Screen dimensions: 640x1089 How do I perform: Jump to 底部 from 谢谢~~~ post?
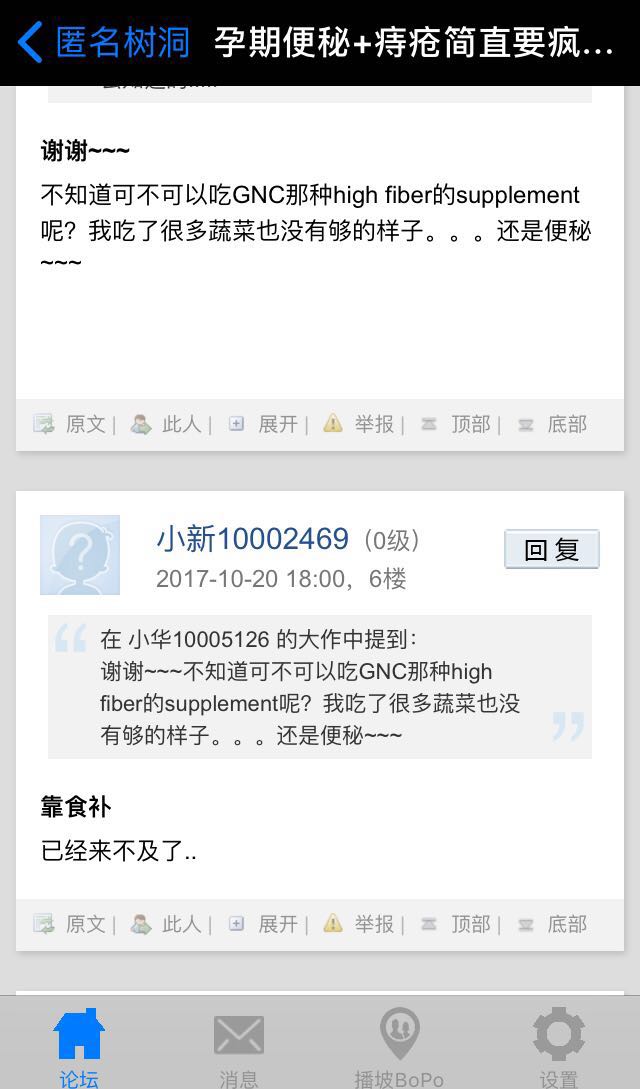[x=555, y=424]
